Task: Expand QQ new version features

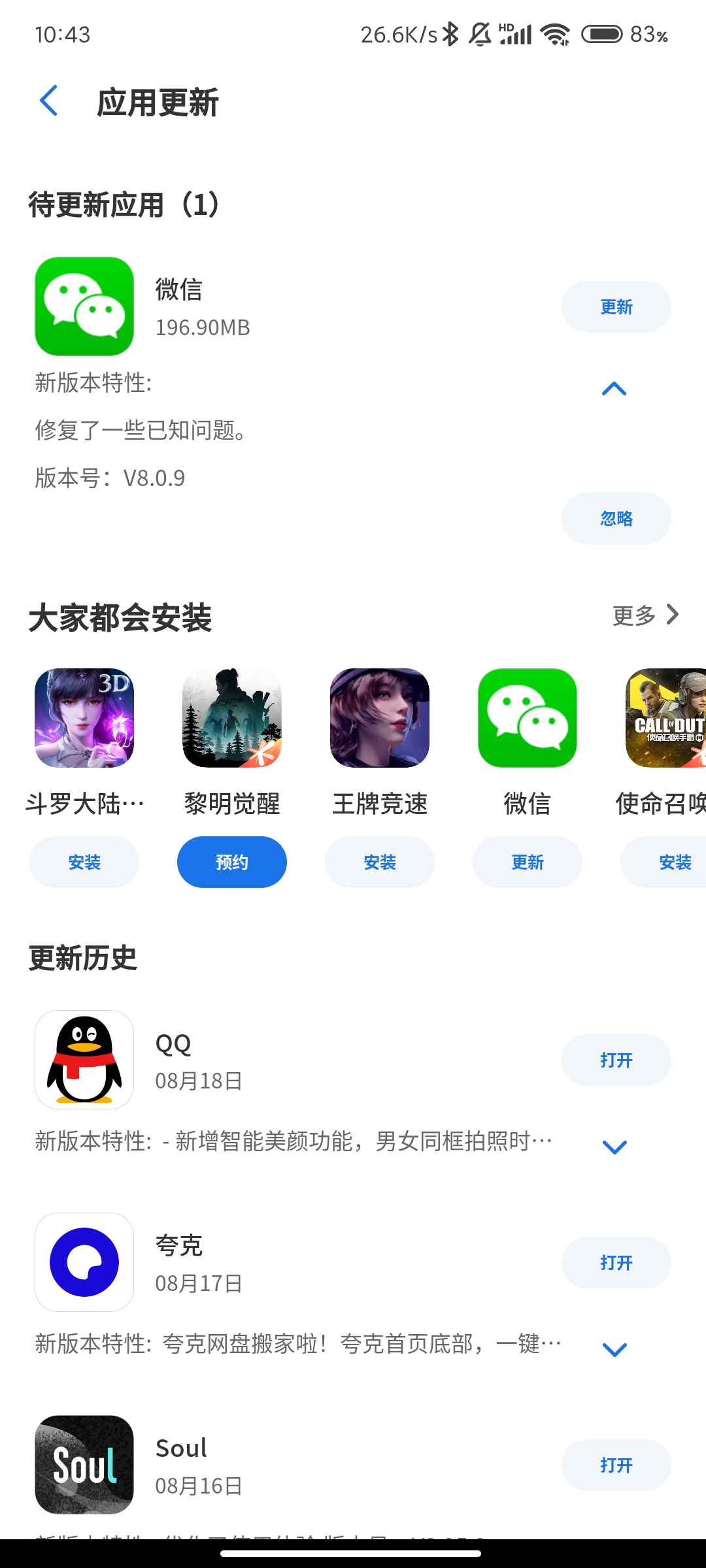Action: coord(614,1147)
